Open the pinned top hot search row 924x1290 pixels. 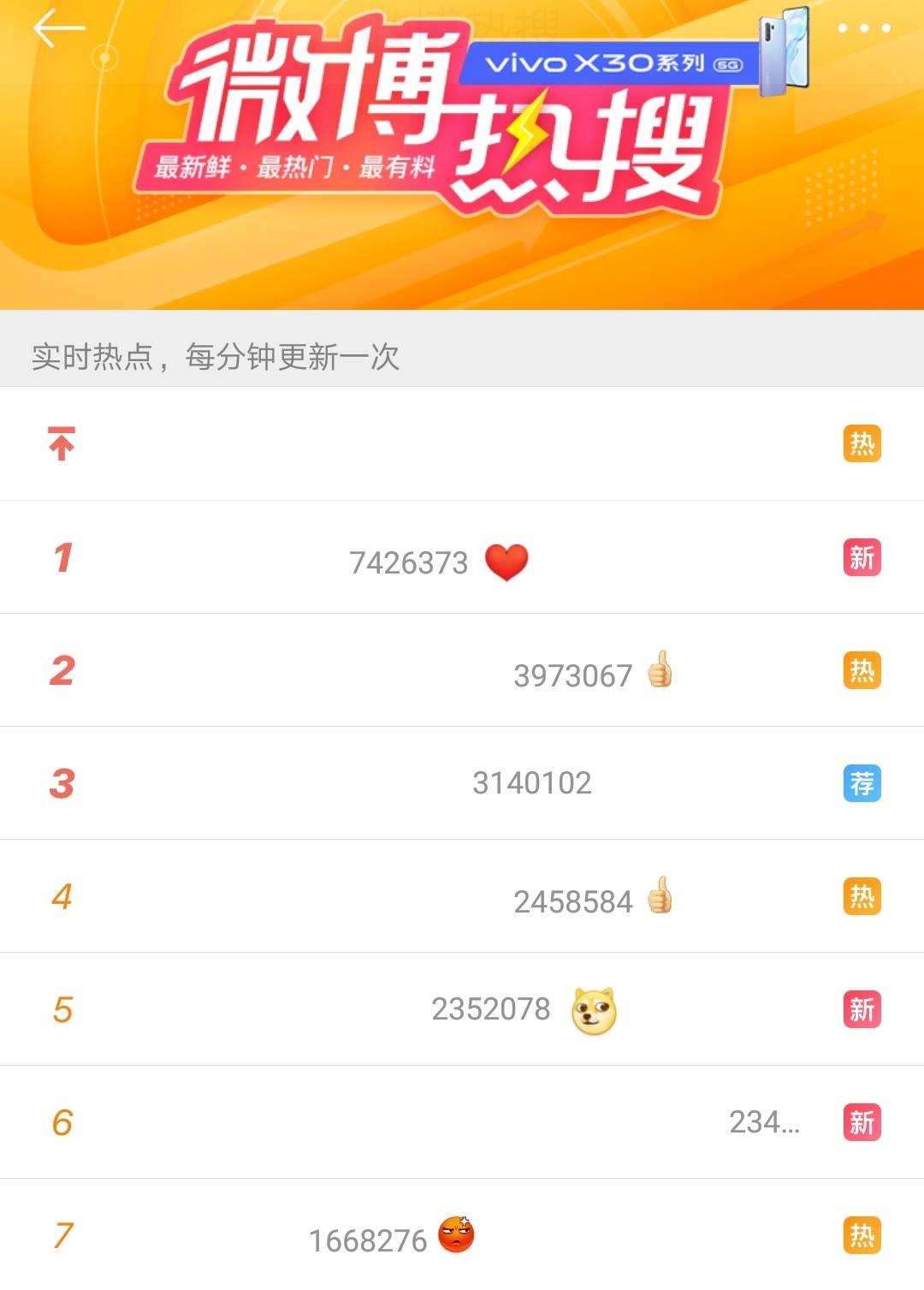462,444
